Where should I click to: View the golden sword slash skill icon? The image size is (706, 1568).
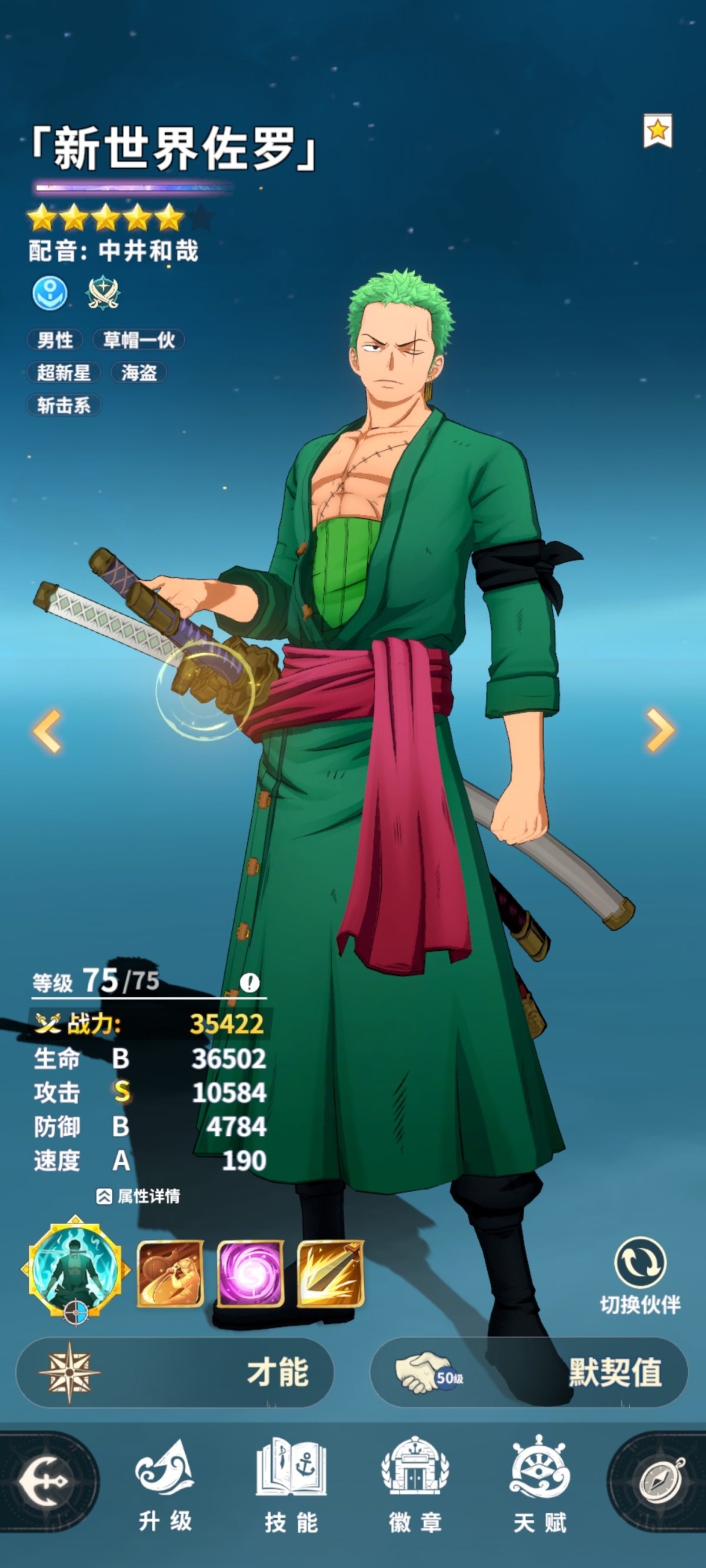point(330,1273)
